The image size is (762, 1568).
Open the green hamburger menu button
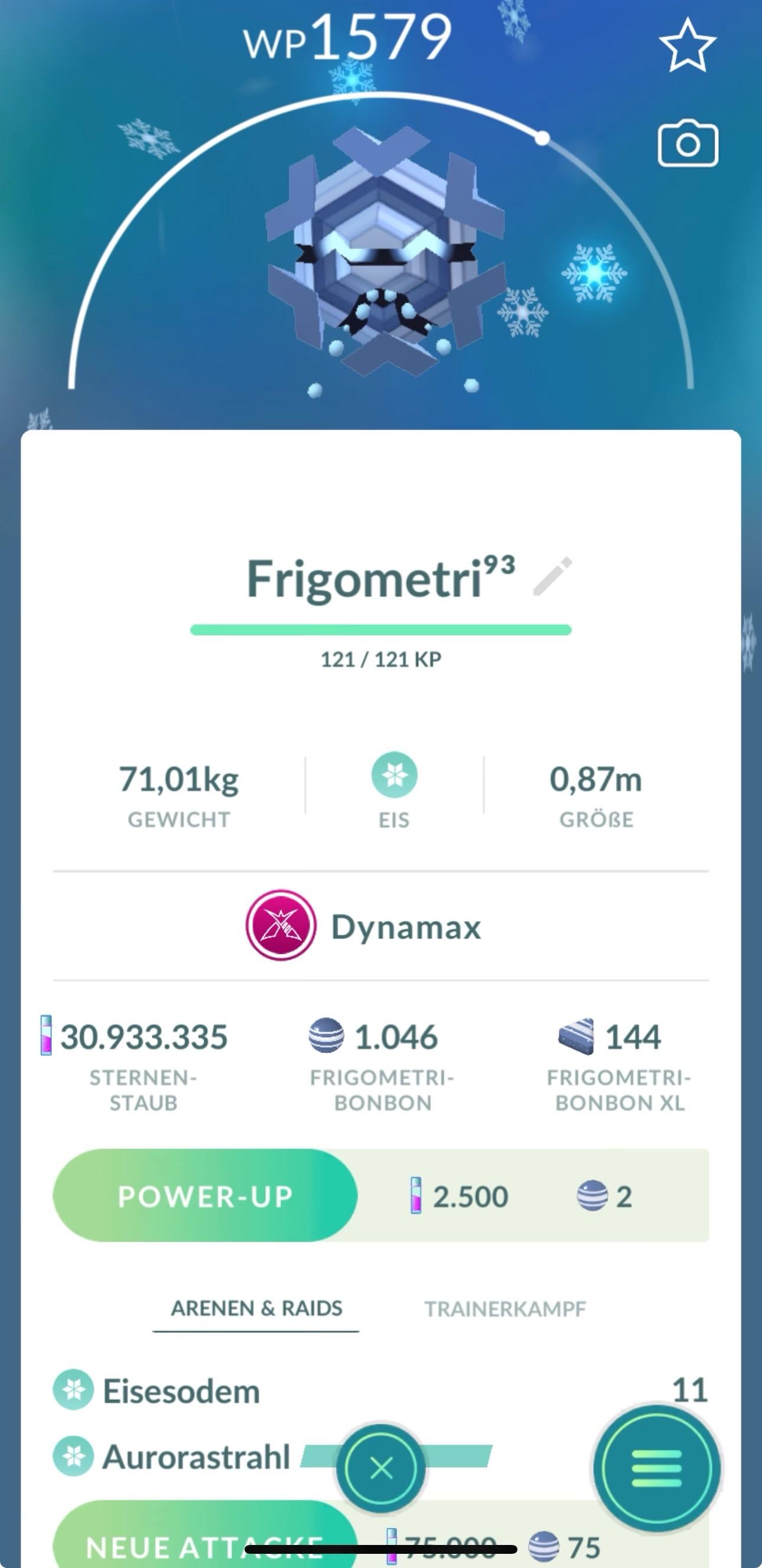click(x=657, y=1468)
